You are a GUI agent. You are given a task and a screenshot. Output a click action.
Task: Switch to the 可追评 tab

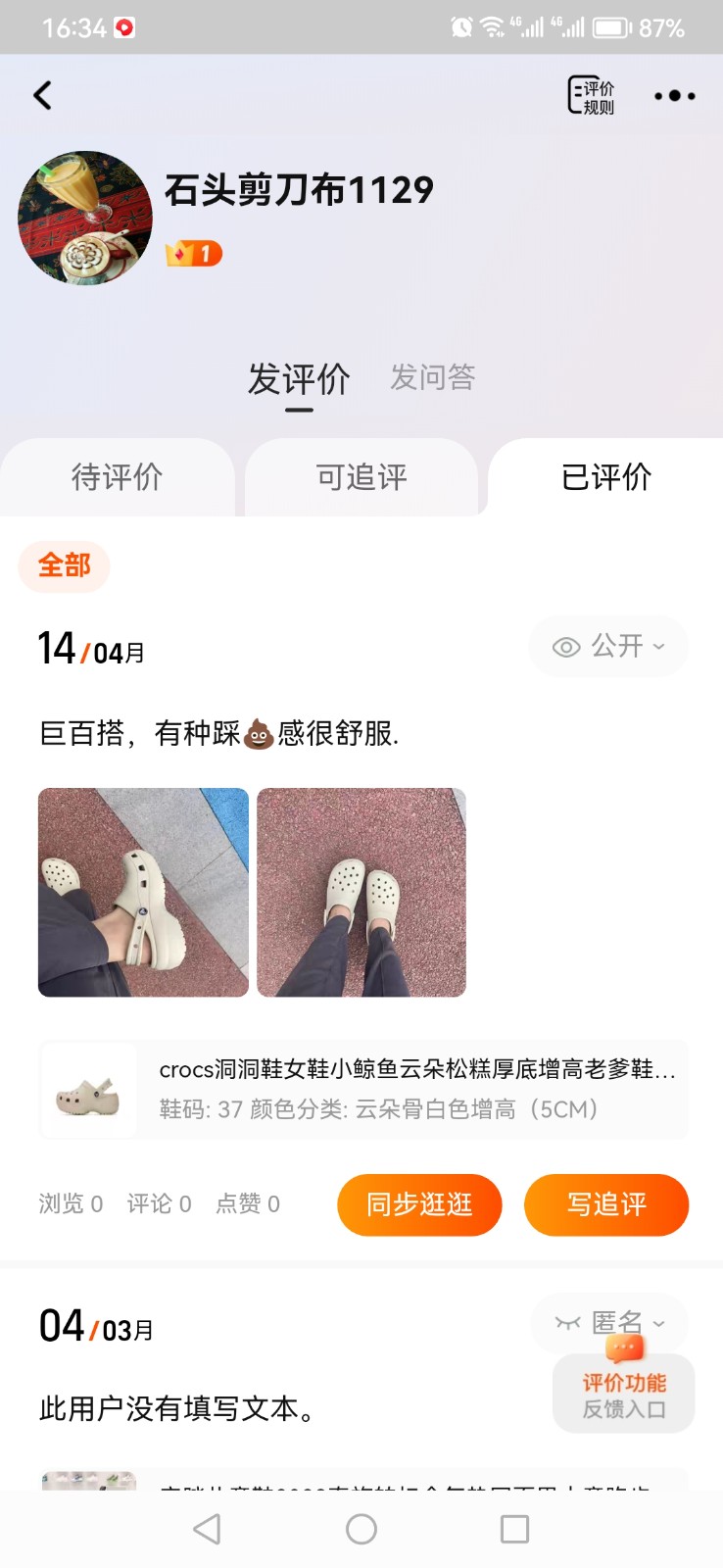pyautogui.click(x=361, y=477)
